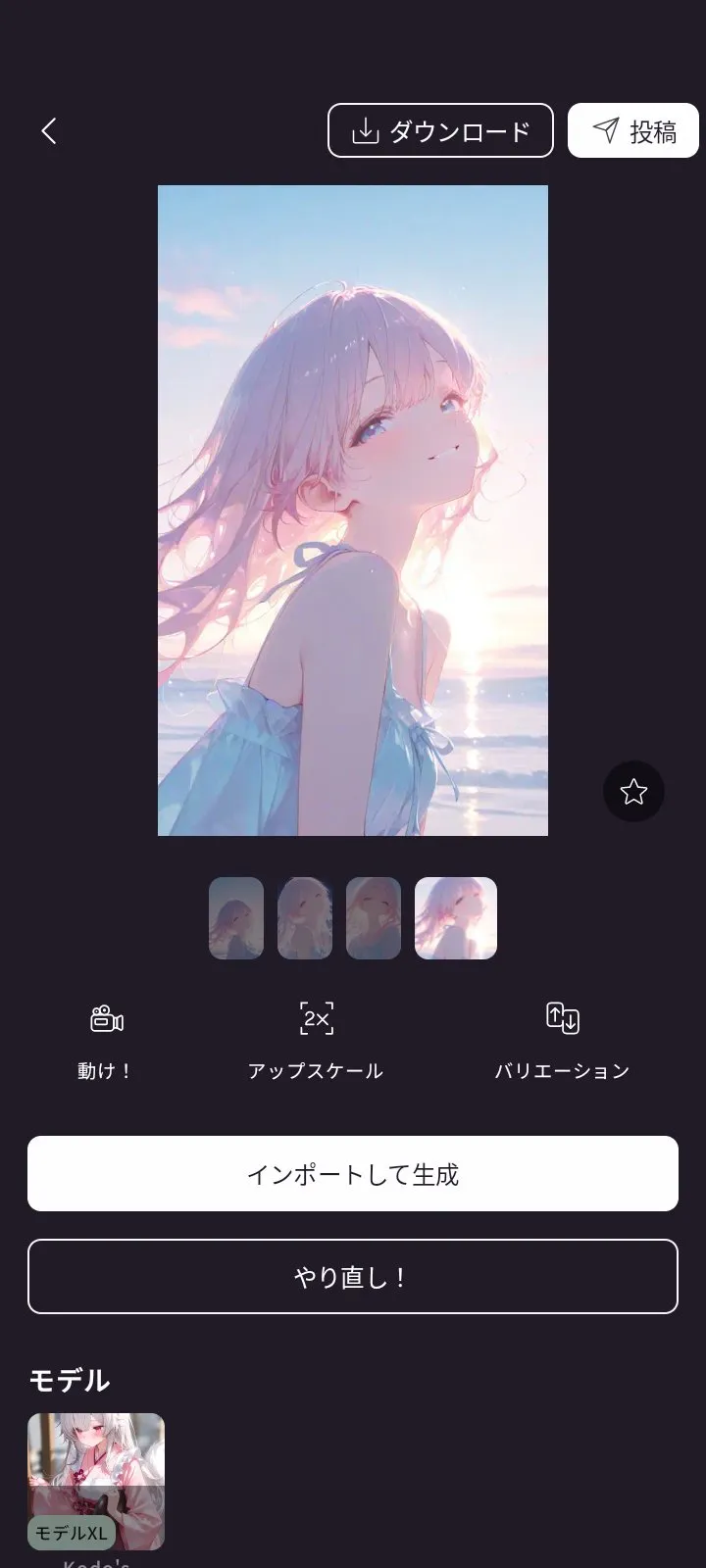The image size is (706, 1568).
Task: Choose アップスケール to upscale 2x
Action: point(316,1041)
